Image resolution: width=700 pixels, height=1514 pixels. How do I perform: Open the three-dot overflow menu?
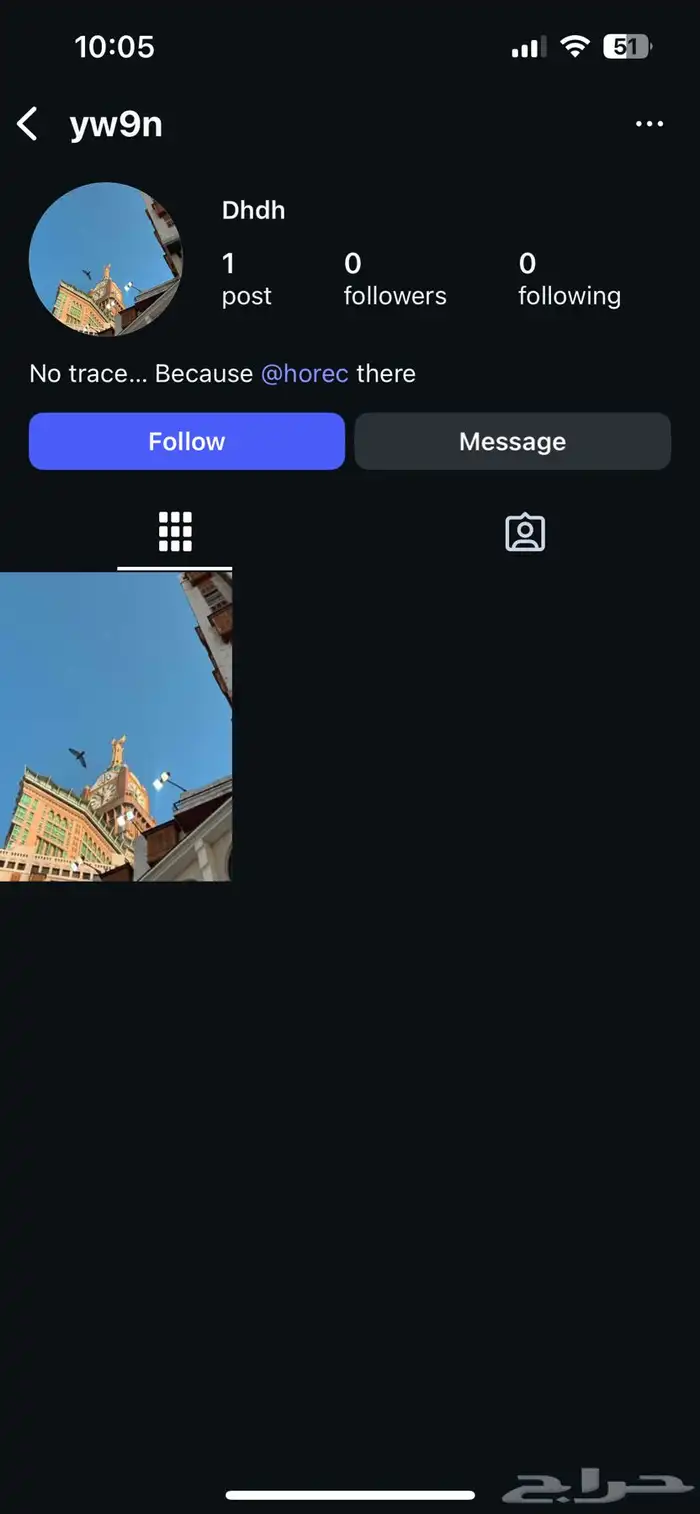[x=649, y=124]
